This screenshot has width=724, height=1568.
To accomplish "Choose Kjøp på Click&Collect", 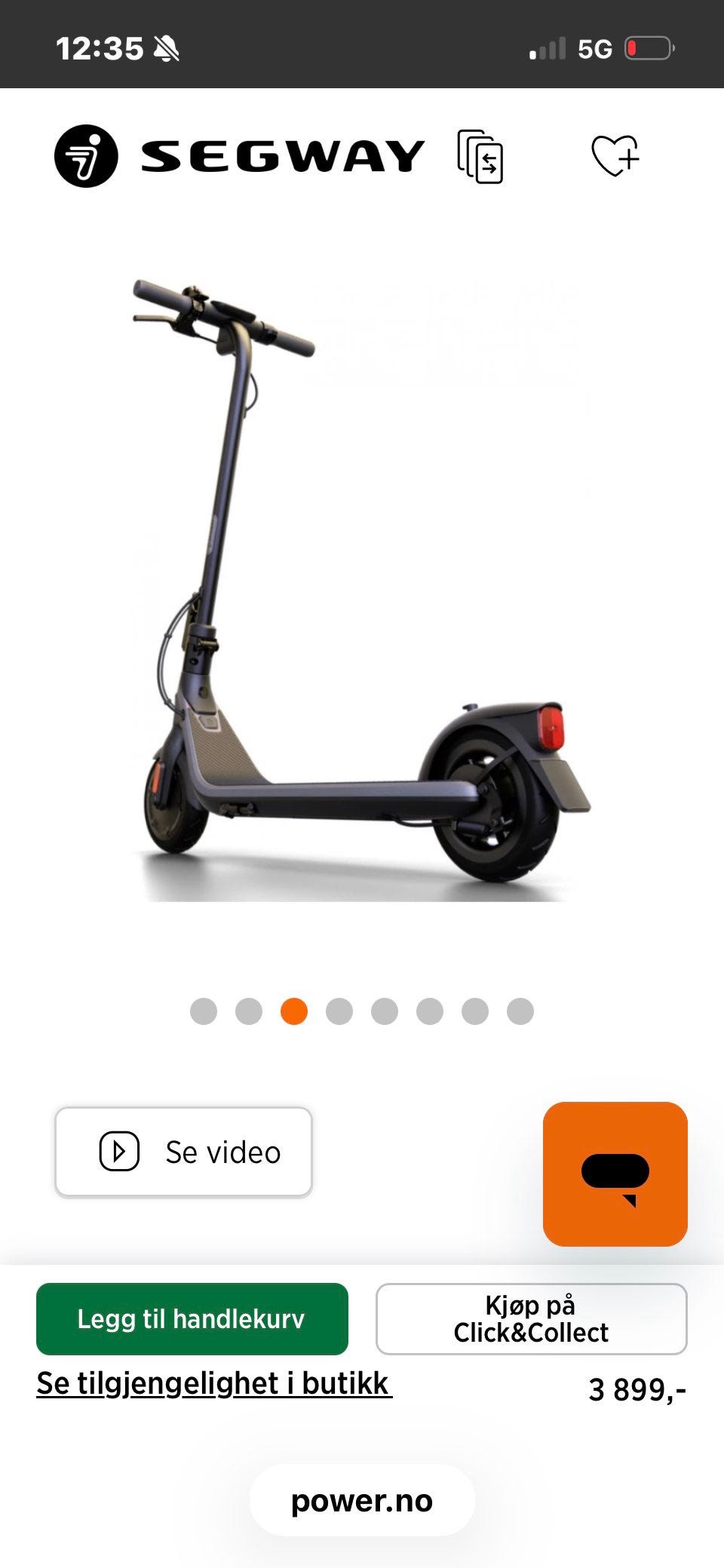I will point(532,1318).
